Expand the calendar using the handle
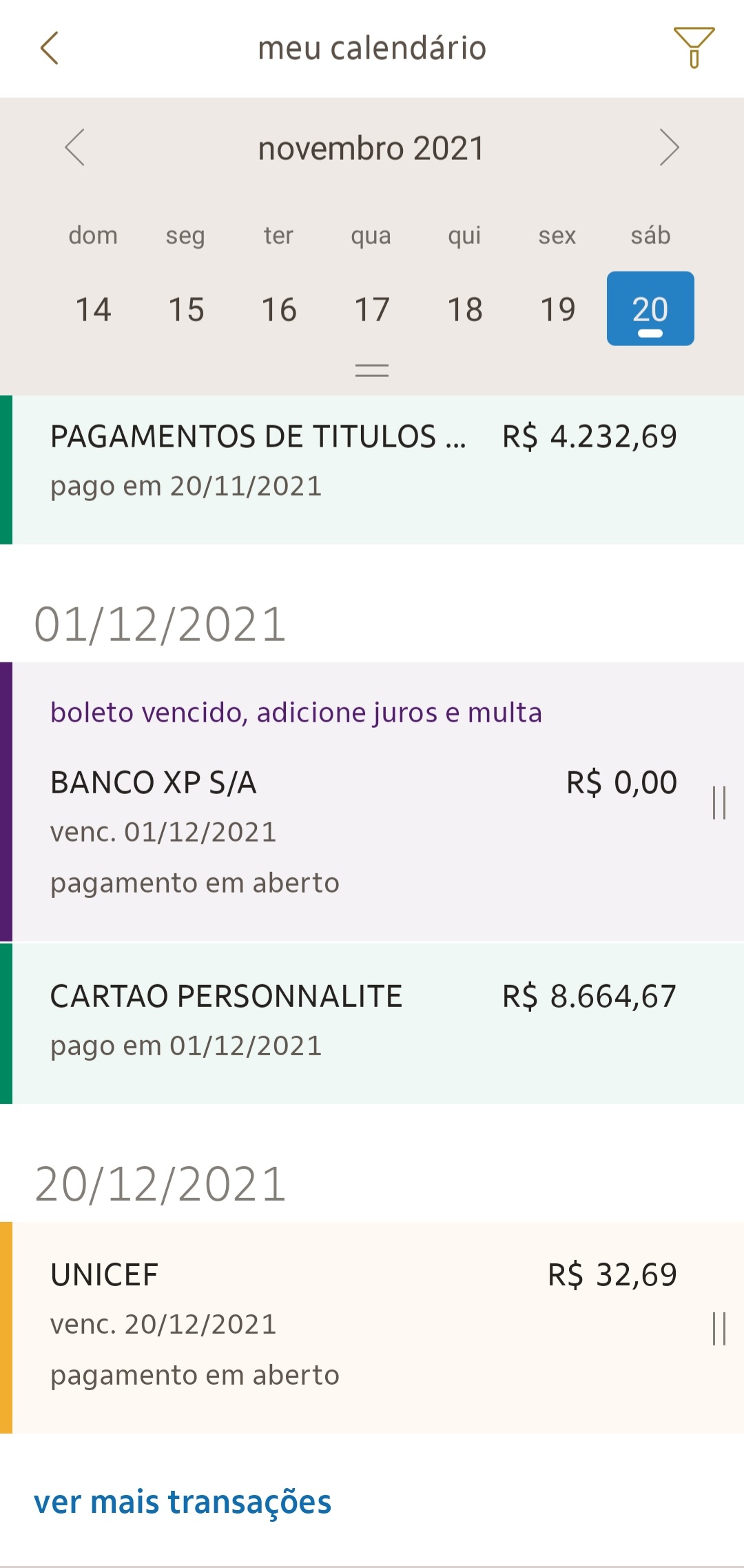Screen dimensions: 744x1568 pyautogui.click(x=372, y=371)
